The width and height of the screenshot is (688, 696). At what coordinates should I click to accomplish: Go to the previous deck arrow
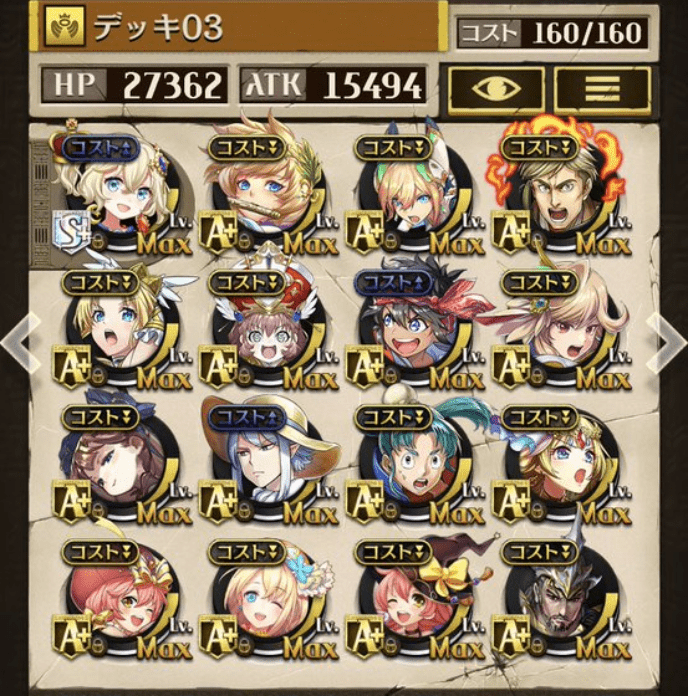point(17,340)
